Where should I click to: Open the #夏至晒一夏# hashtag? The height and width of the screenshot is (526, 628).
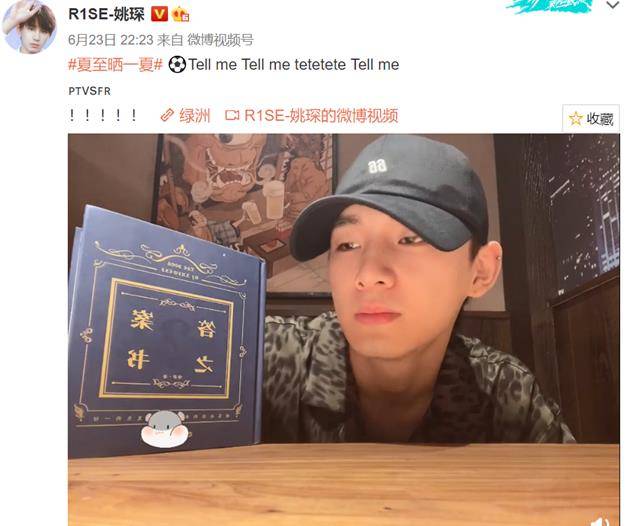115,64
